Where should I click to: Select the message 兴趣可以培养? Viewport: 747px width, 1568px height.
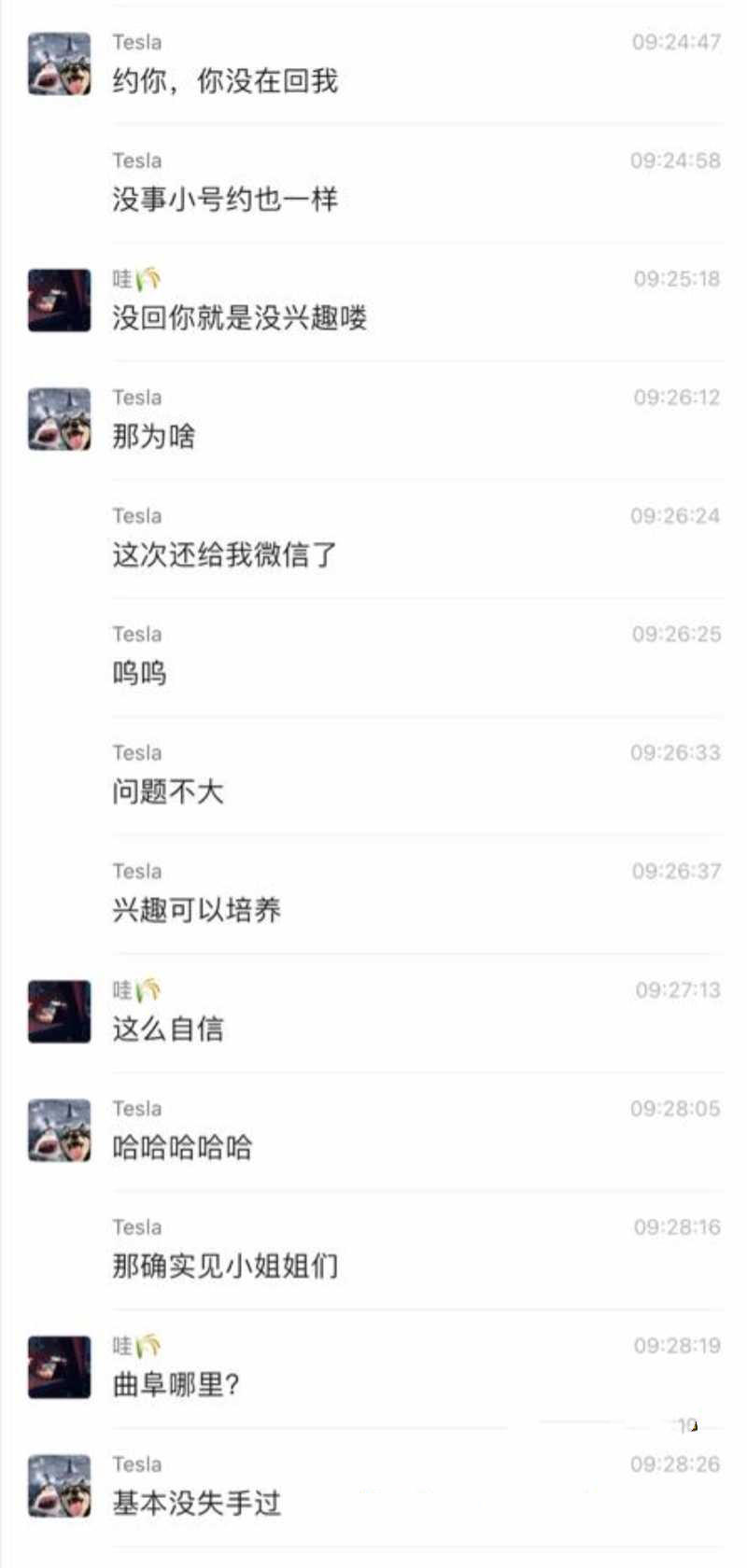coord(196,909)
